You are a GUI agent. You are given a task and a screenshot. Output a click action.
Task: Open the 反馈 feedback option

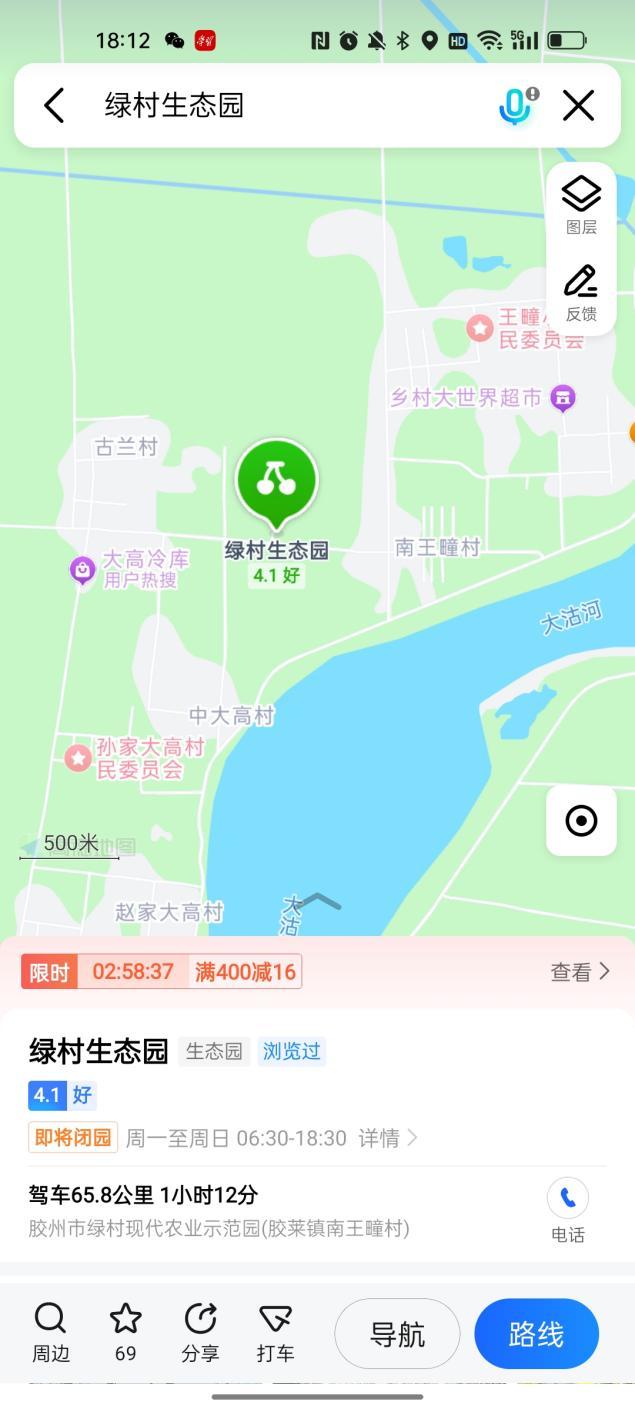[x=581, y=292]
